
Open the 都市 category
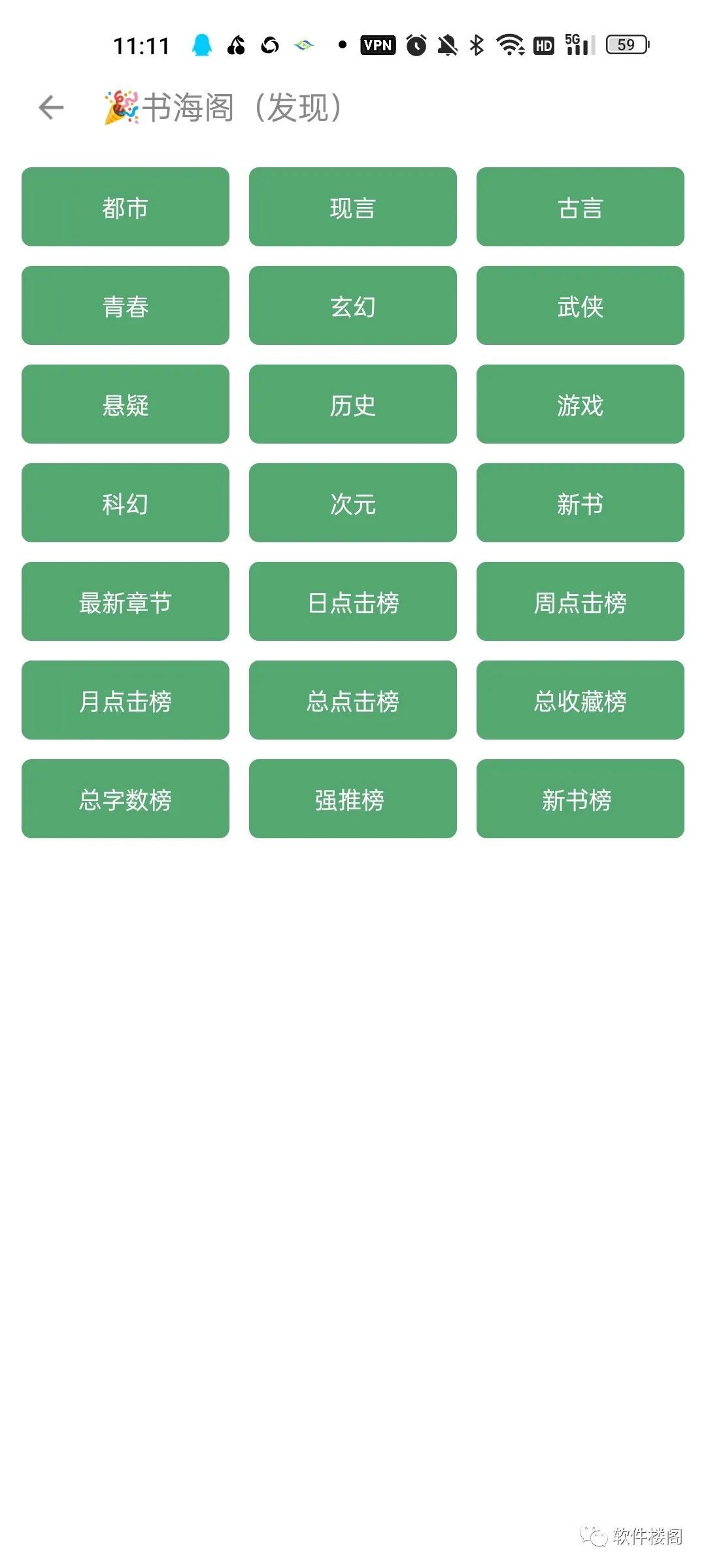pyautogui.click(x=125, y=207)
